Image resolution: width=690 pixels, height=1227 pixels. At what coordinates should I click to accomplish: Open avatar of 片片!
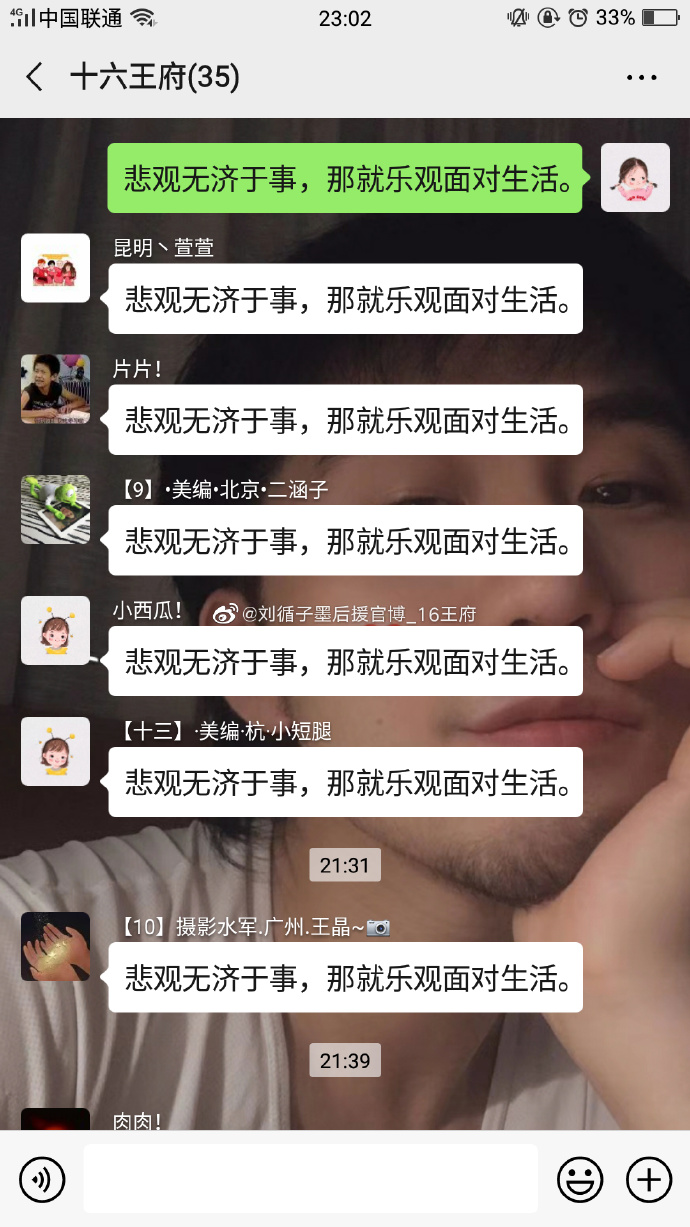(x=56, y=389)
